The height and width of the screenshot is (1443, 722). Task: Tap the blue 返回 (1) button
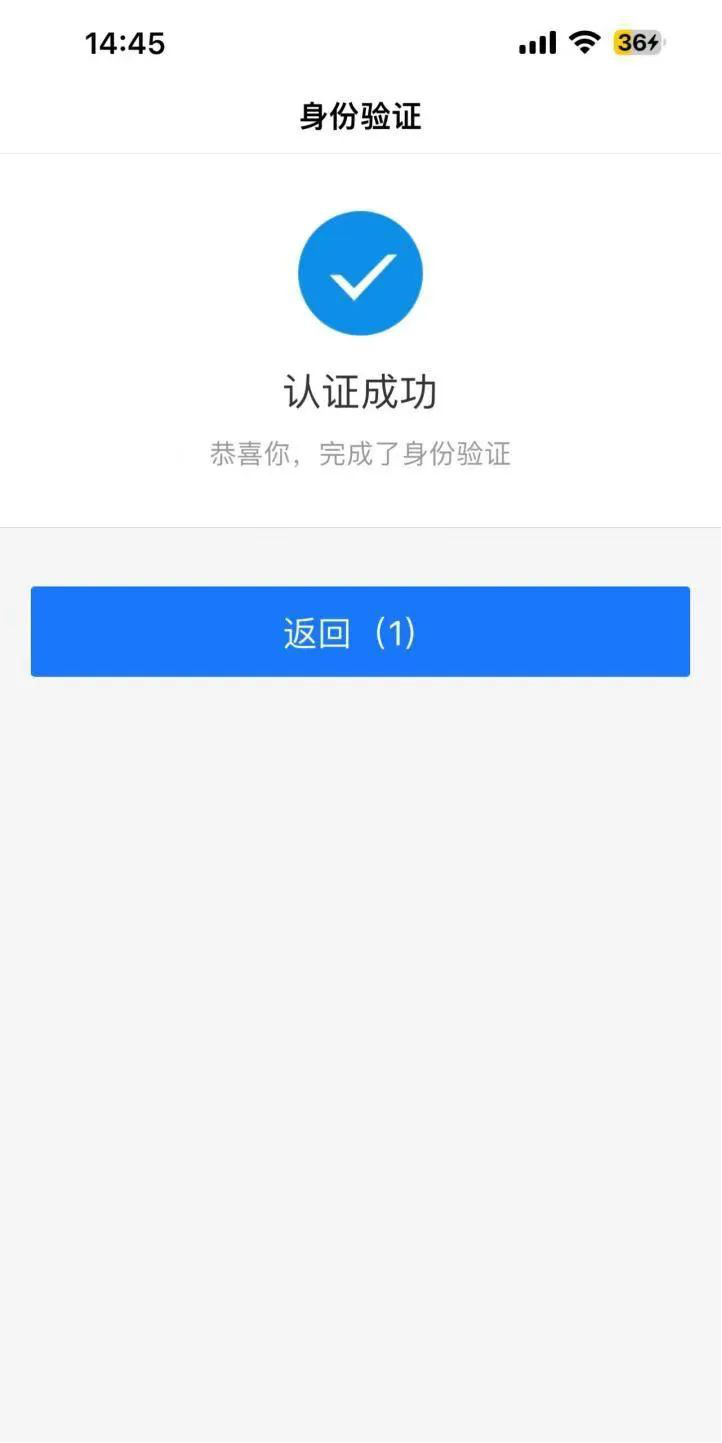pos(360,632)
